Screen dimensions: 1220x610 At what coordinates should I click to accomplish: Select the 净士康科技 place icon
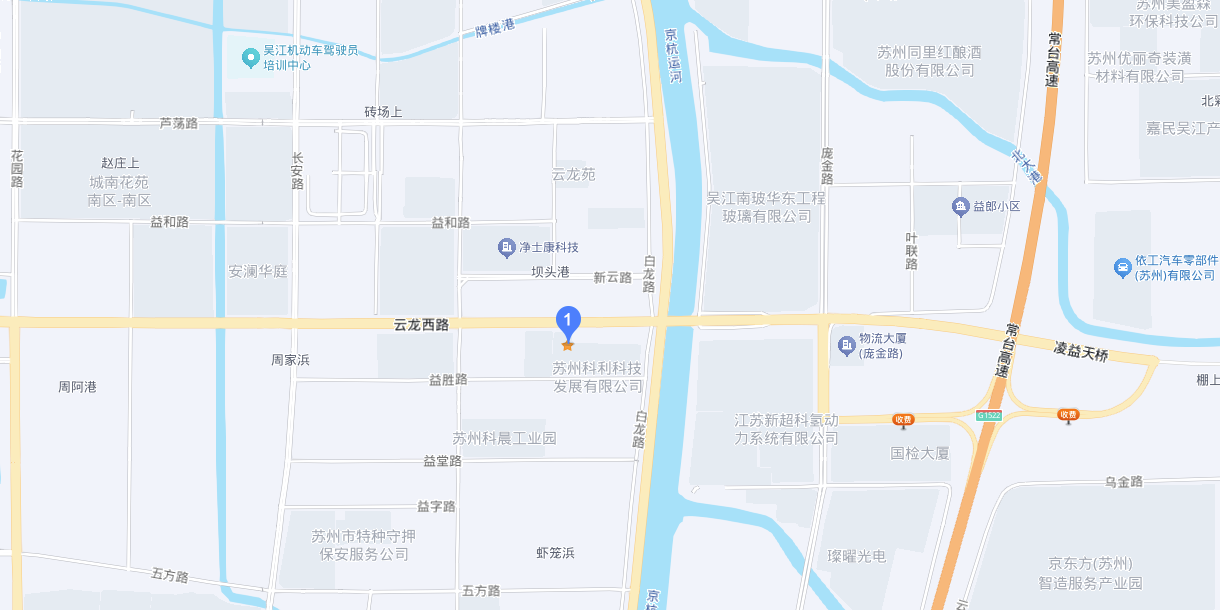coord(507,247)
